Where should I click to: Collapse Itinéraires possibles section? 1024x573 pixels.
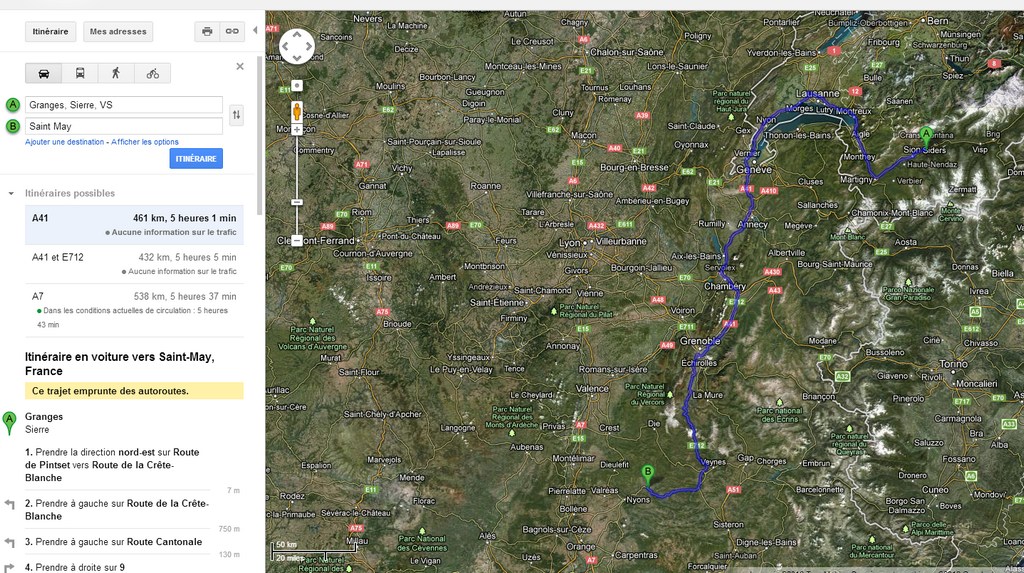(x=11, y=193)
